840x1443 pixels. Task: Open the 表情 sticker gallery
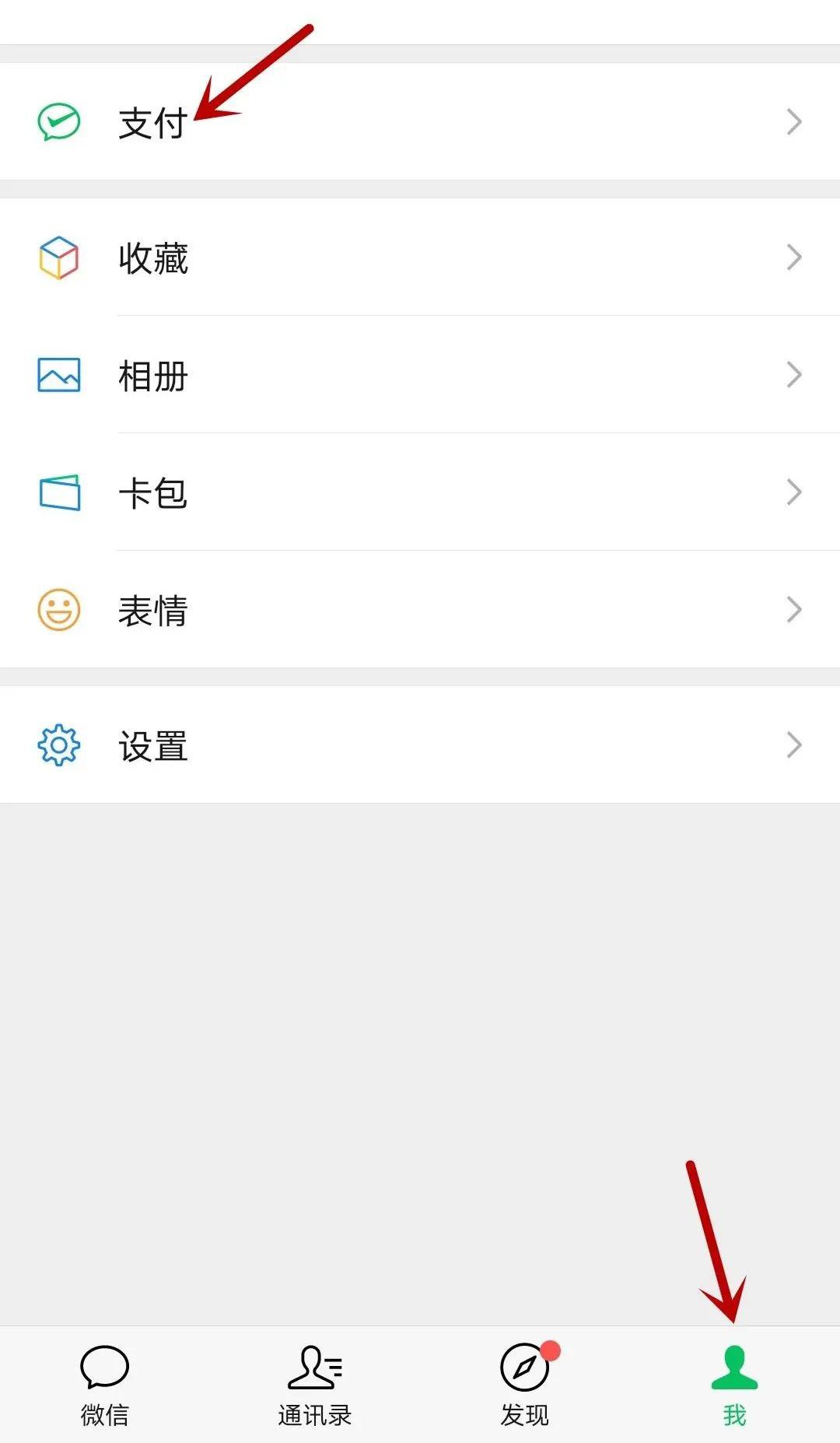[420, 610]
